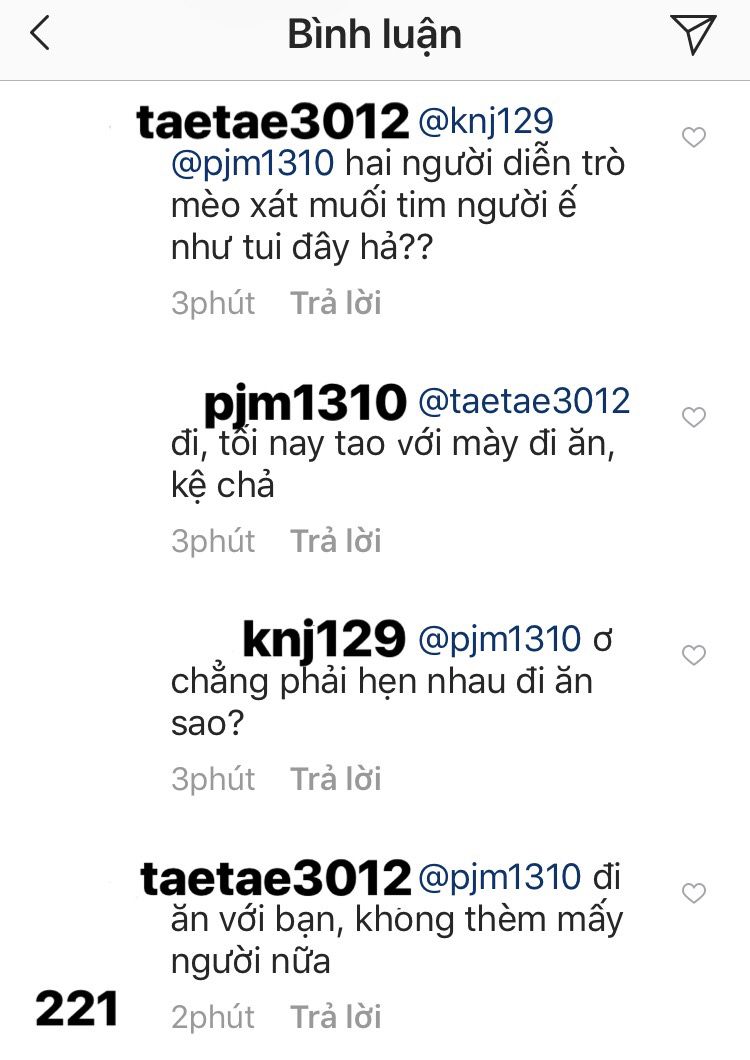This screenshot has width=750, height=1060.
Task: Reply to taetae3012's comment mentioning @knj129
Action: [x=336, y=303]
